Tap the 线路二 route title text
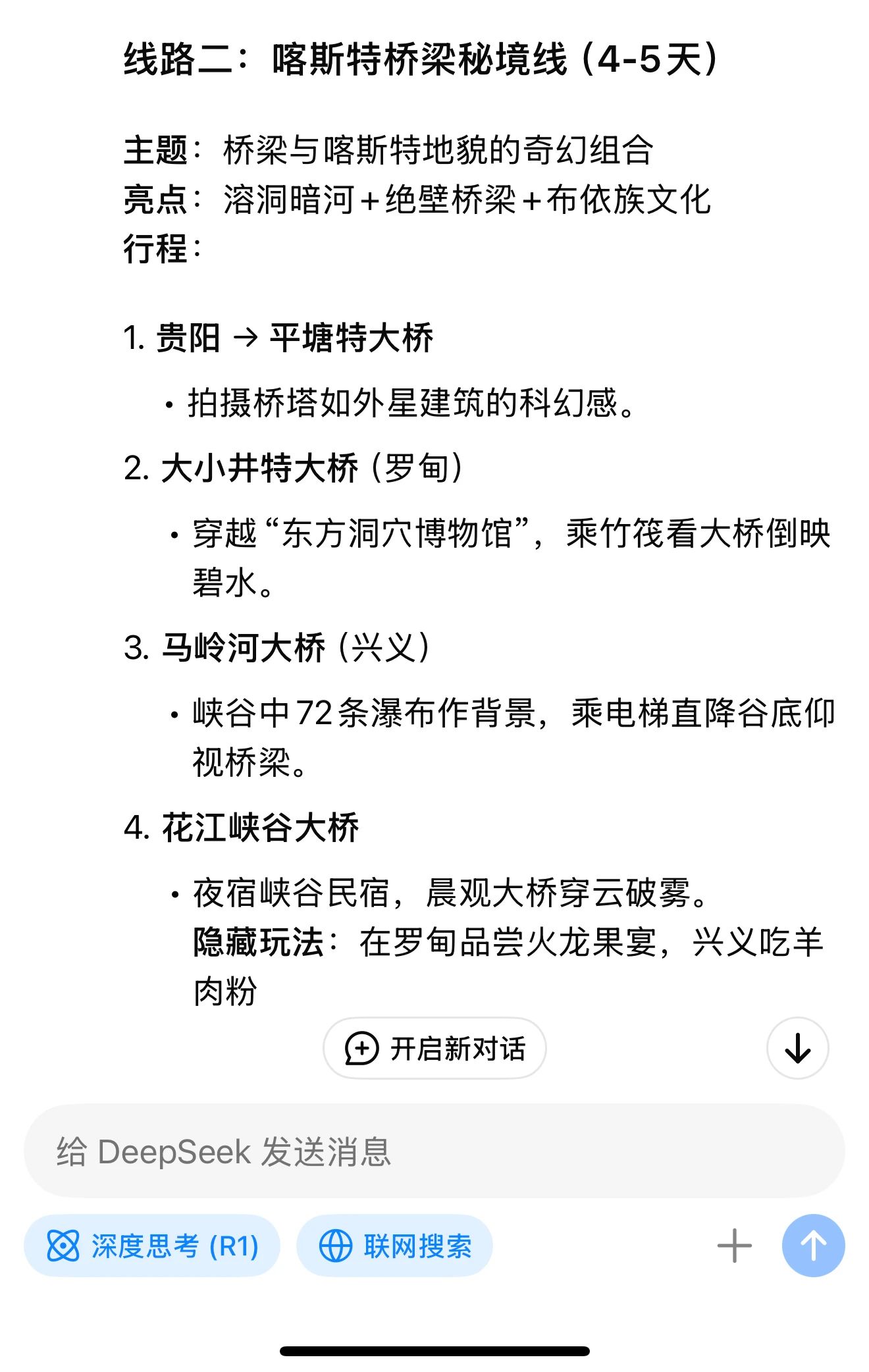 coord(420,58)
